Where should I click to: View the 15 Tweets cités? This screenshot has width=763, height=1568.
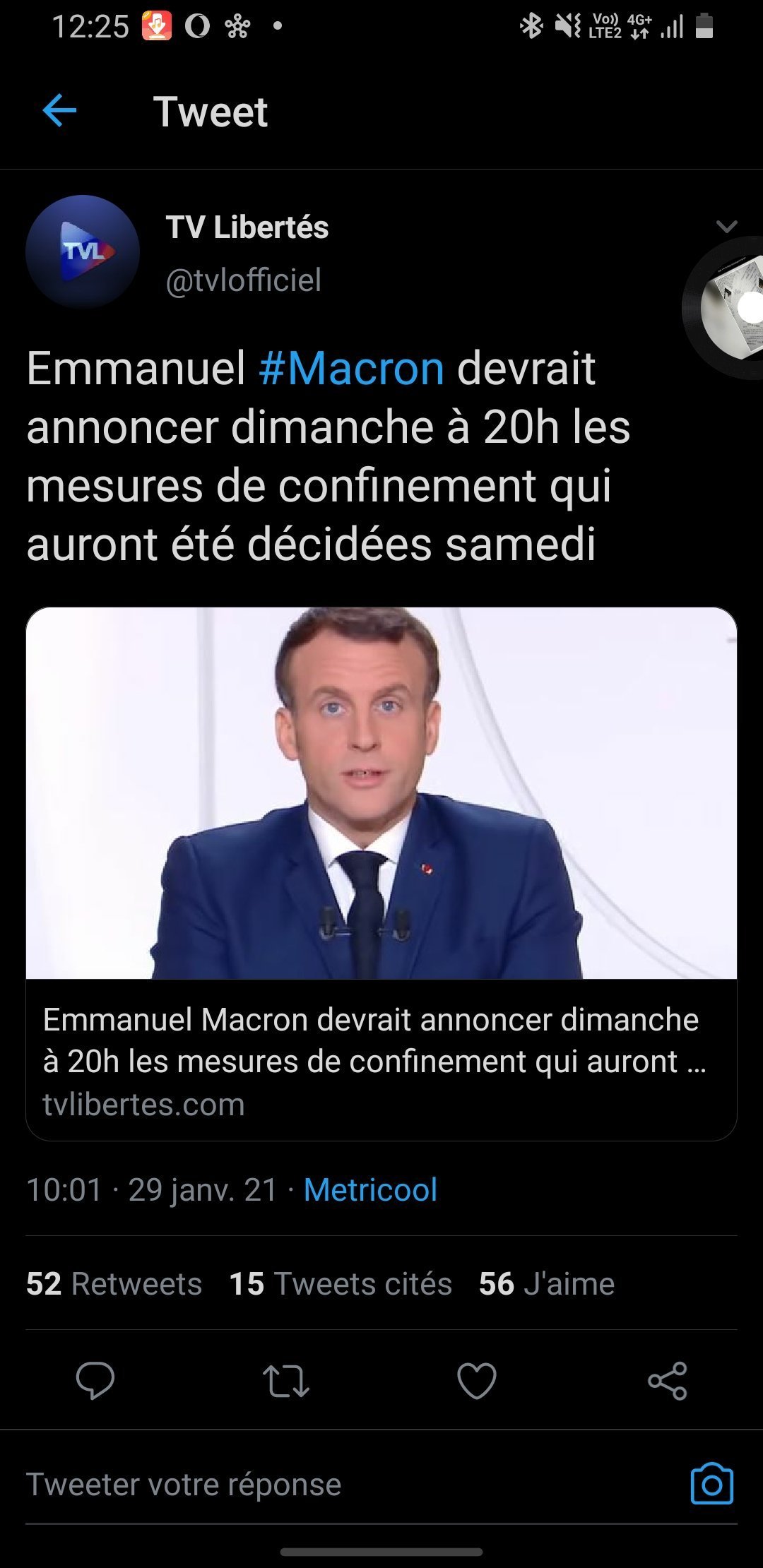coord(341,1283)
